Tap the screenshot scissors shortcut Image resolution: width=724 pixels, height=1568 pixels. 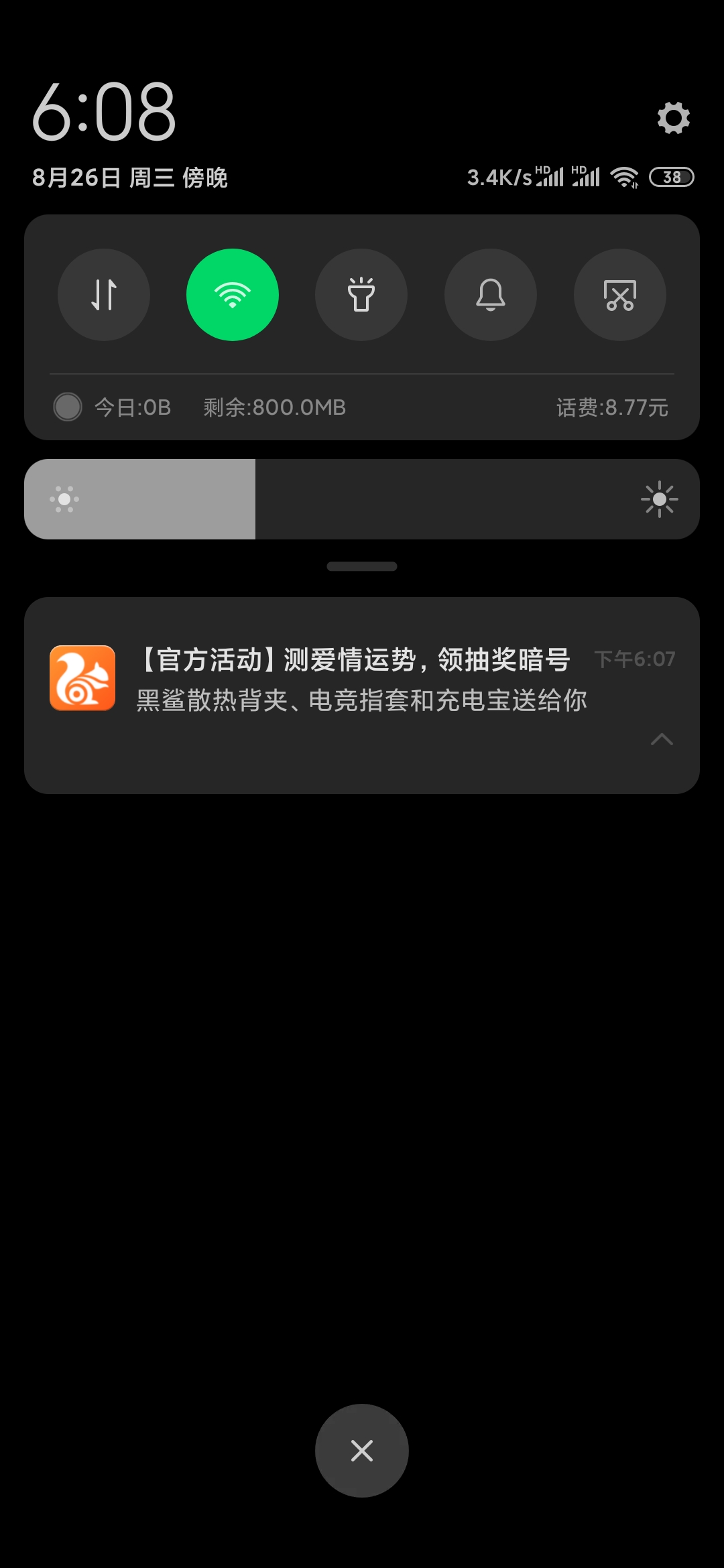pos(620,295)
